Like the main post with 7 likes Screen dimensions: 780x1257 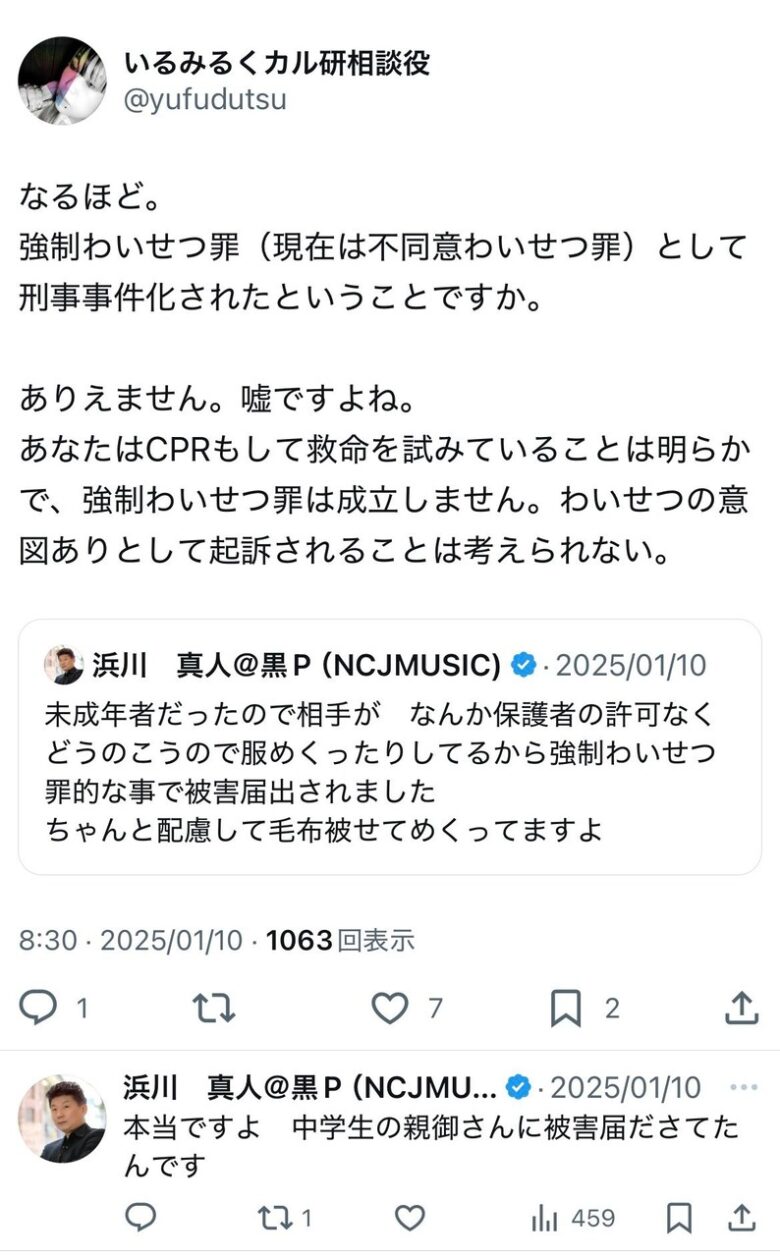click(x=390, y=1008)
